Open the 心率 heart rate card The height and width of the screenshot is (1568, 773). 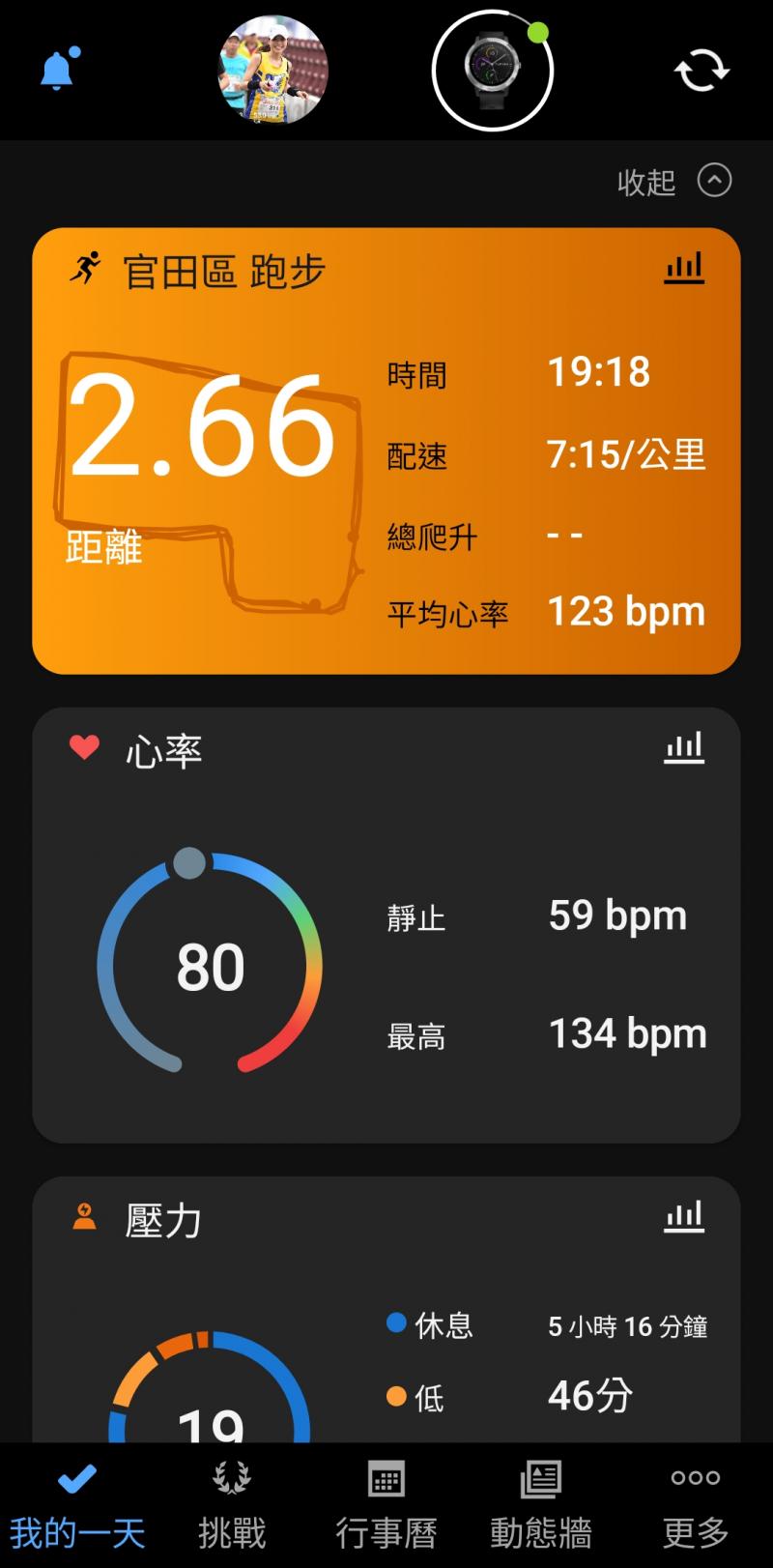tap(386, 925)
